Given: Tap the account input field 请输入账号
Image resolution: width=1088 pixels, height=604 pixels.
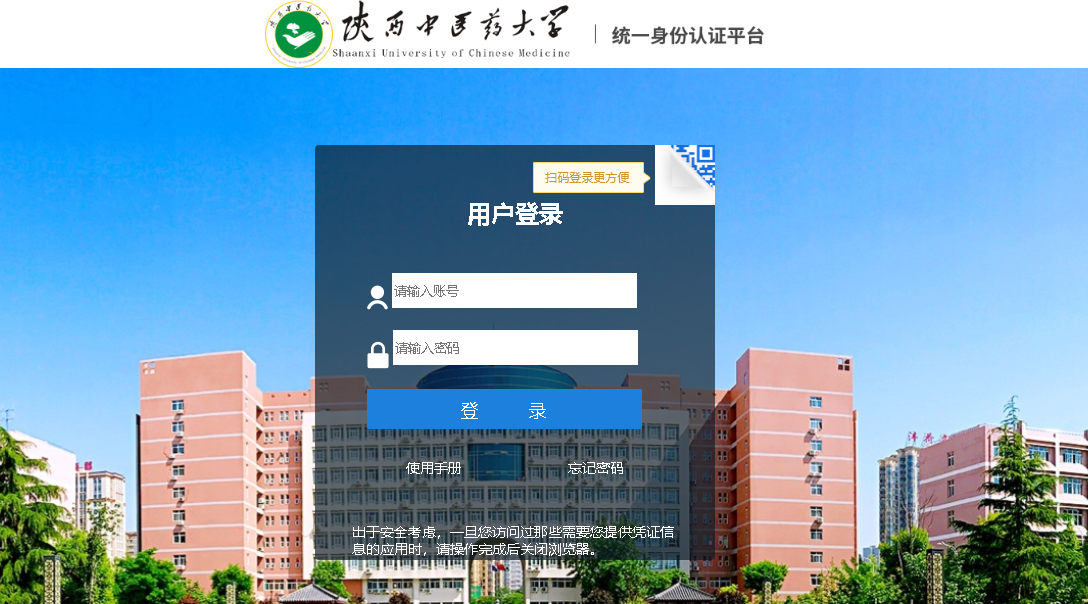Looking at the screenshot, I should tap(514, 291).
